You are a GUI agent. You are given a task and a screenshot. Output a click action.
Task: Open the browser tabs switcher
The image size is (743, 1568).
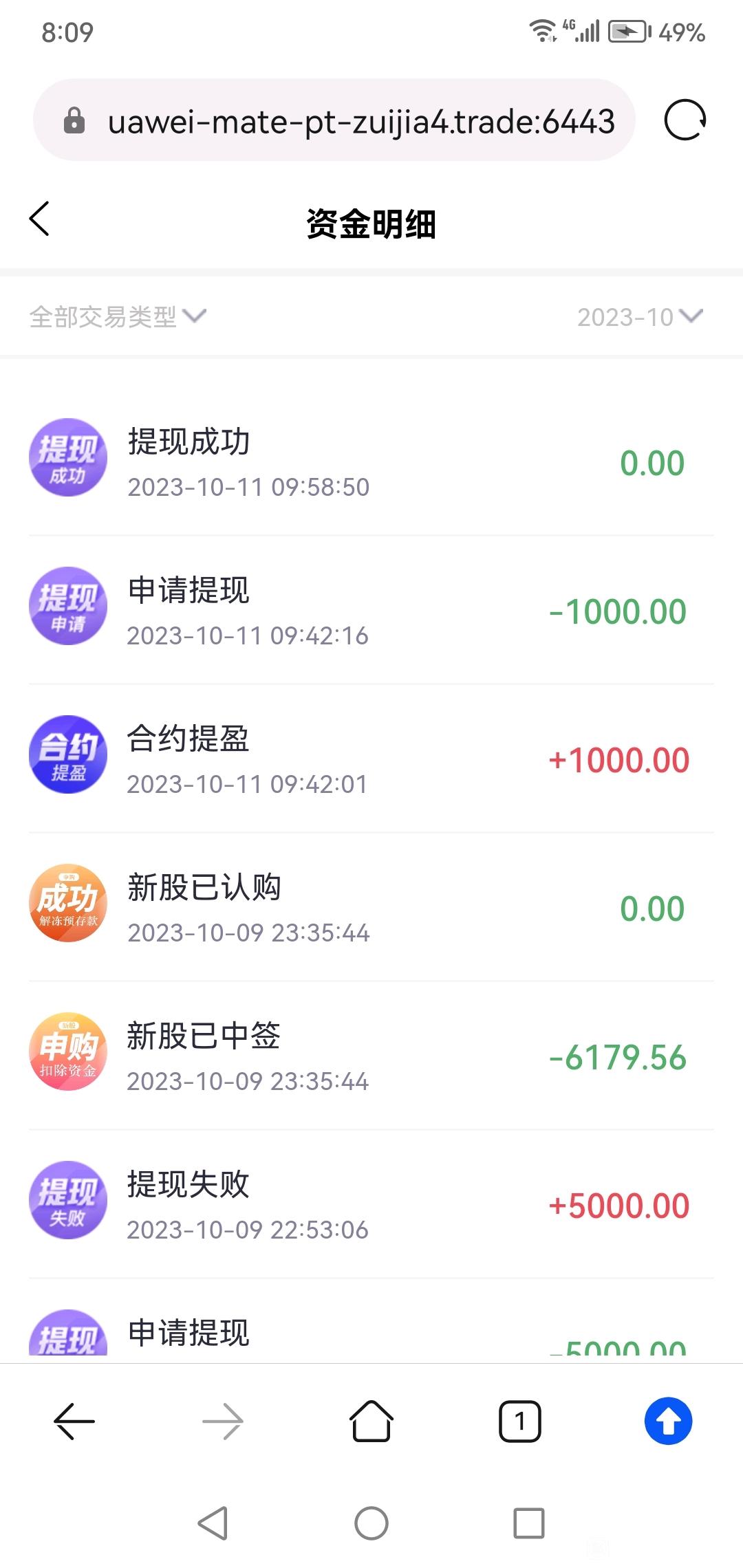click(x=520, y=1421)
